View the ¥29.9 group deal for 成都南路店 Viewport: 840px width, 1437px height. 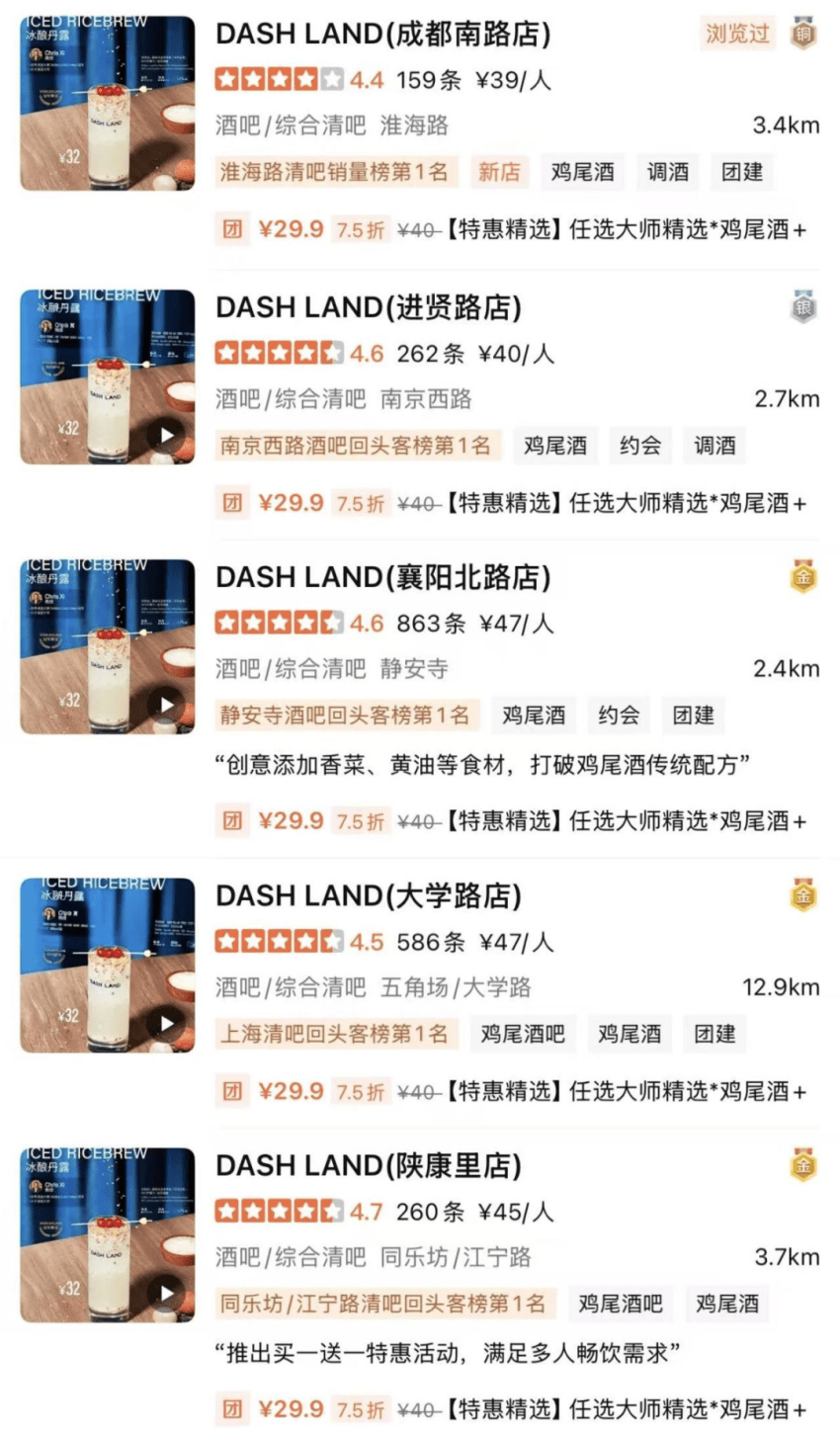coord(514,229)
